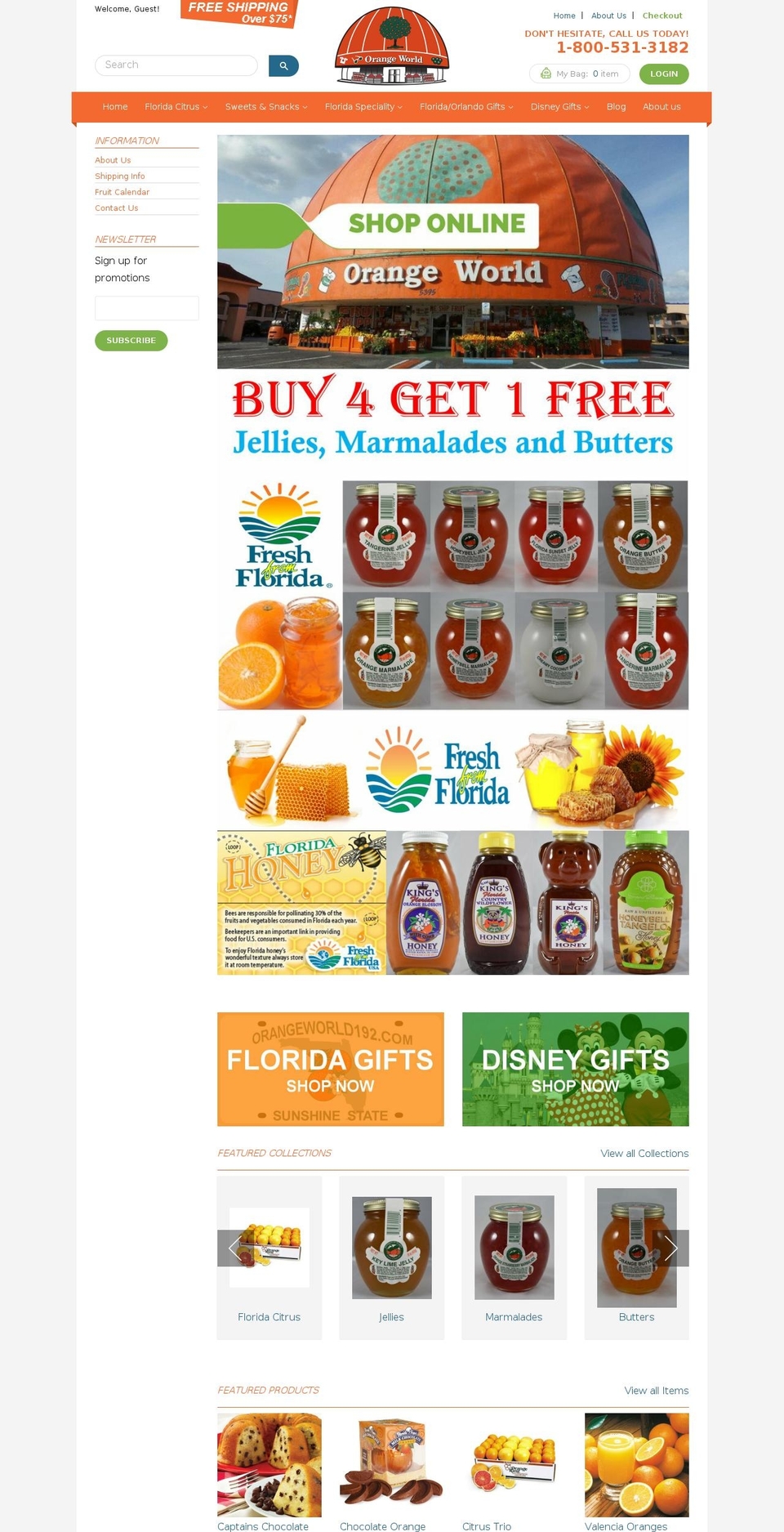Click the search magnifier icon

point(283,65)
